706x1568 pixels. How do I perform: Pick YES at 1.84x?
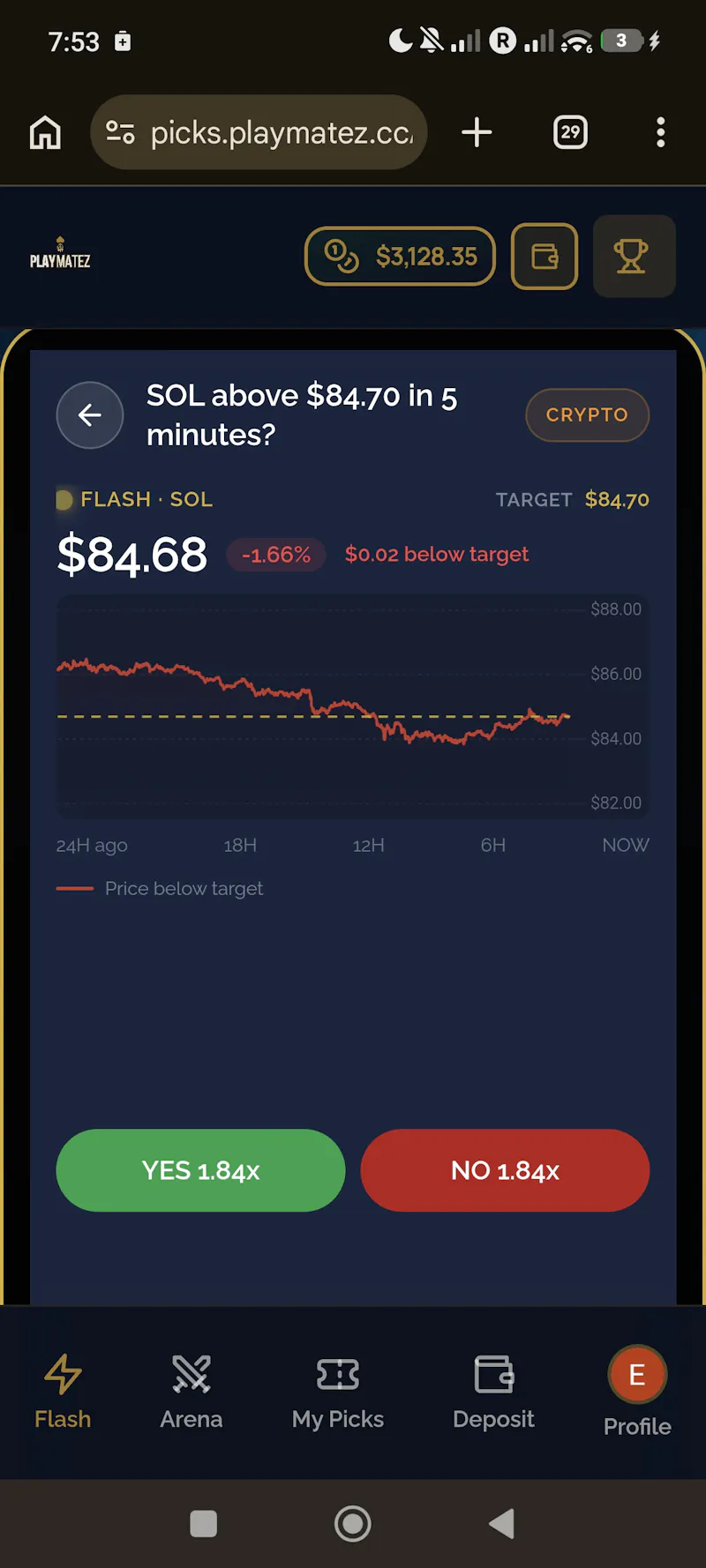(200, 1170)
